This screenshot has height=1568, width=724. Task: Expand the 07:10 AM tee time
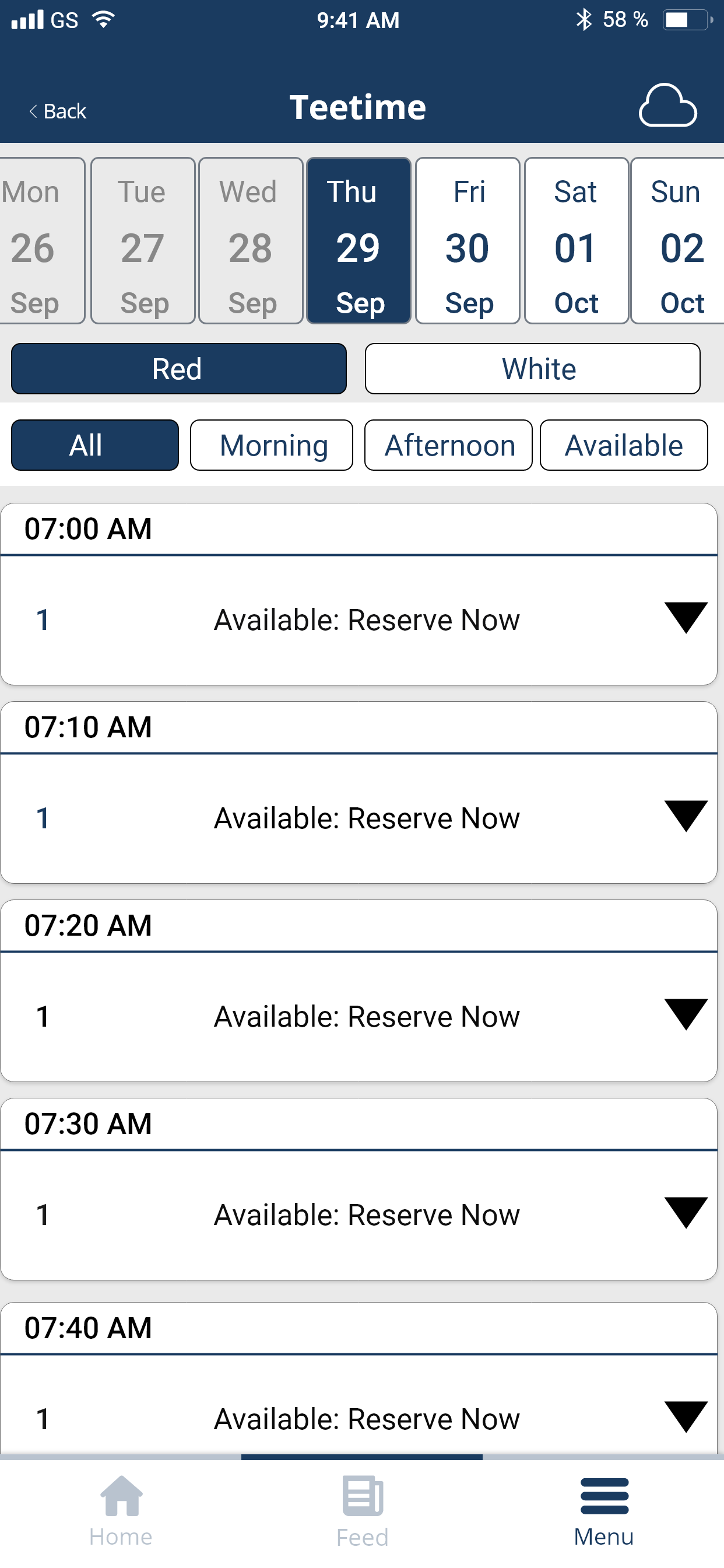686,817
